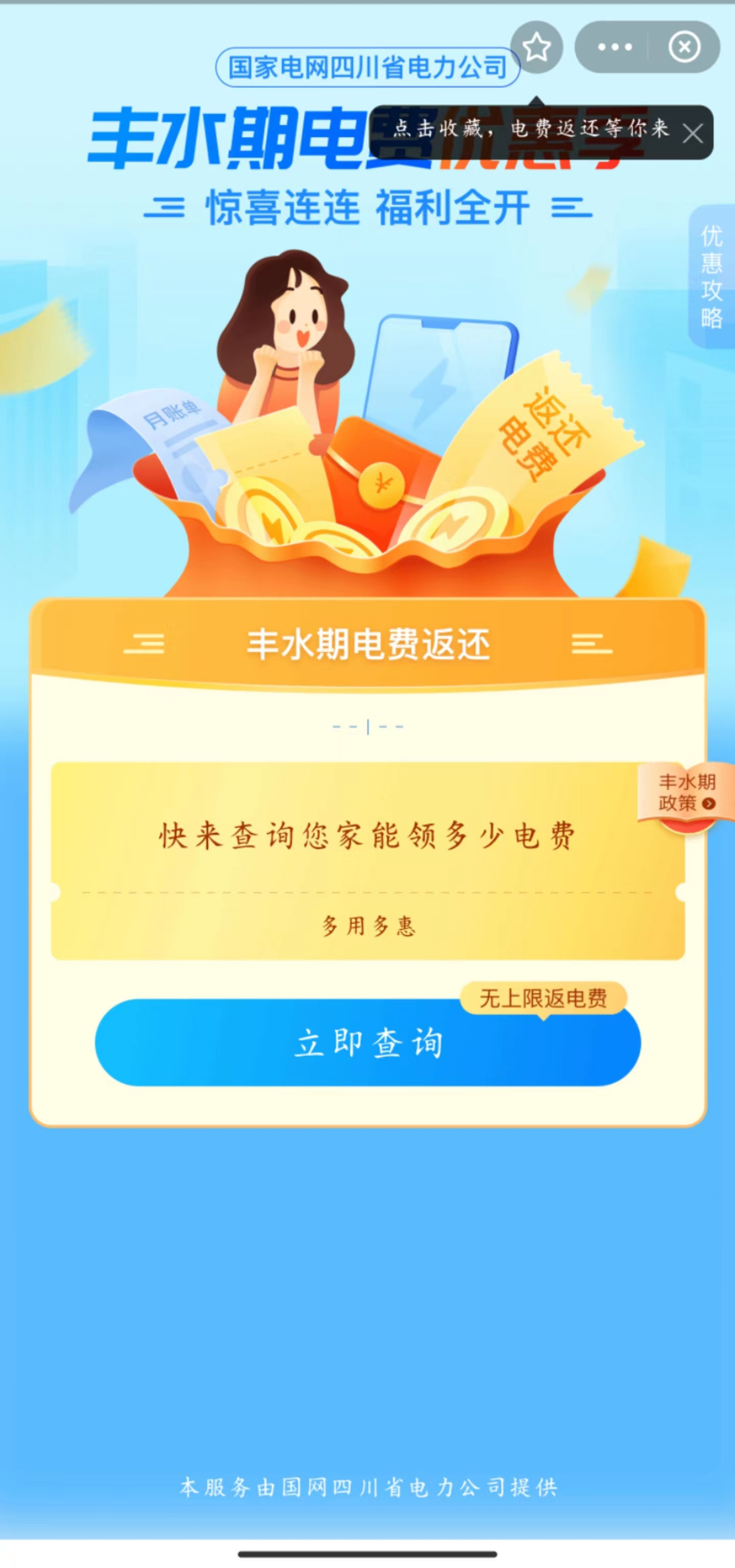Tap 立即查询 to check refund
735x1568 pixels.
click(x=367, y=1043)
